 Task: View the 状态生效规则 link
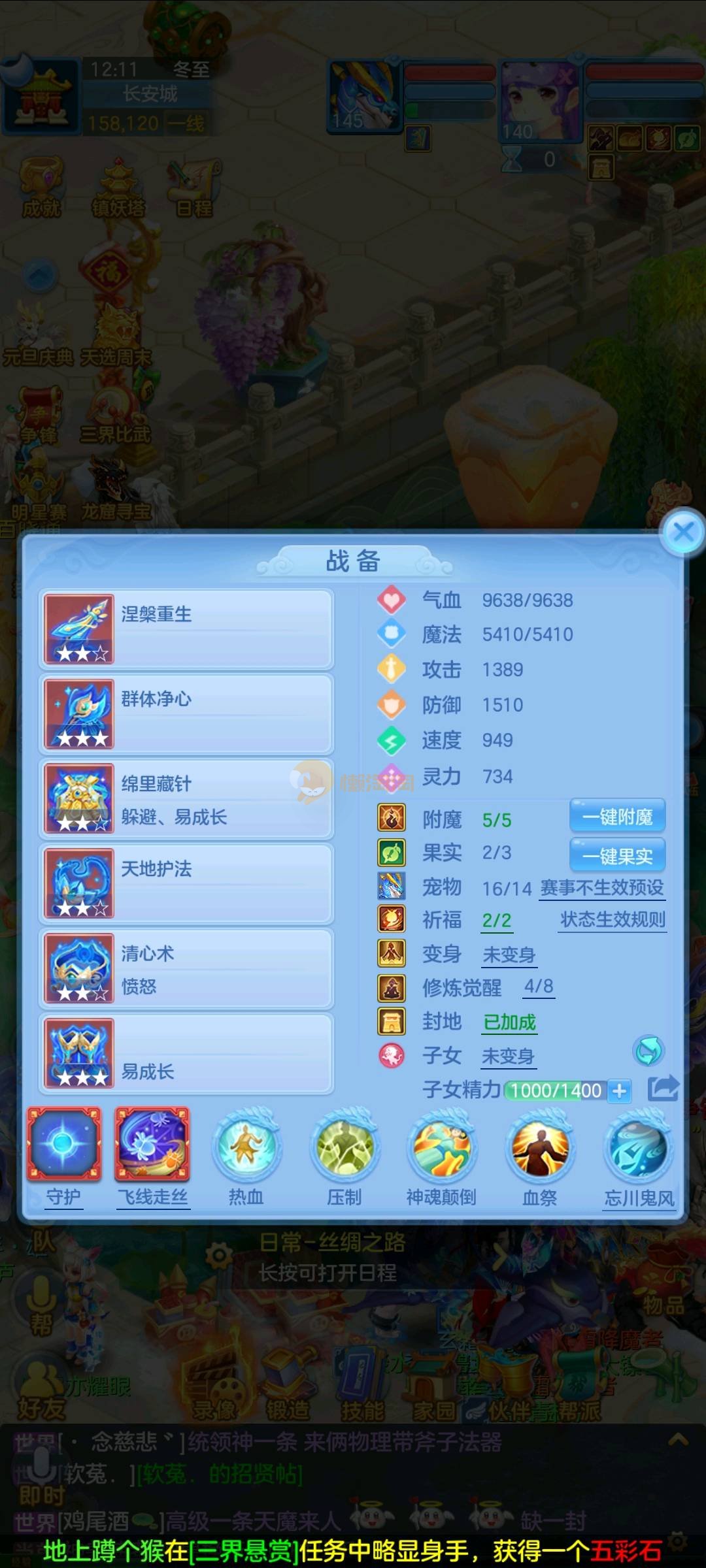pos(613,920)
